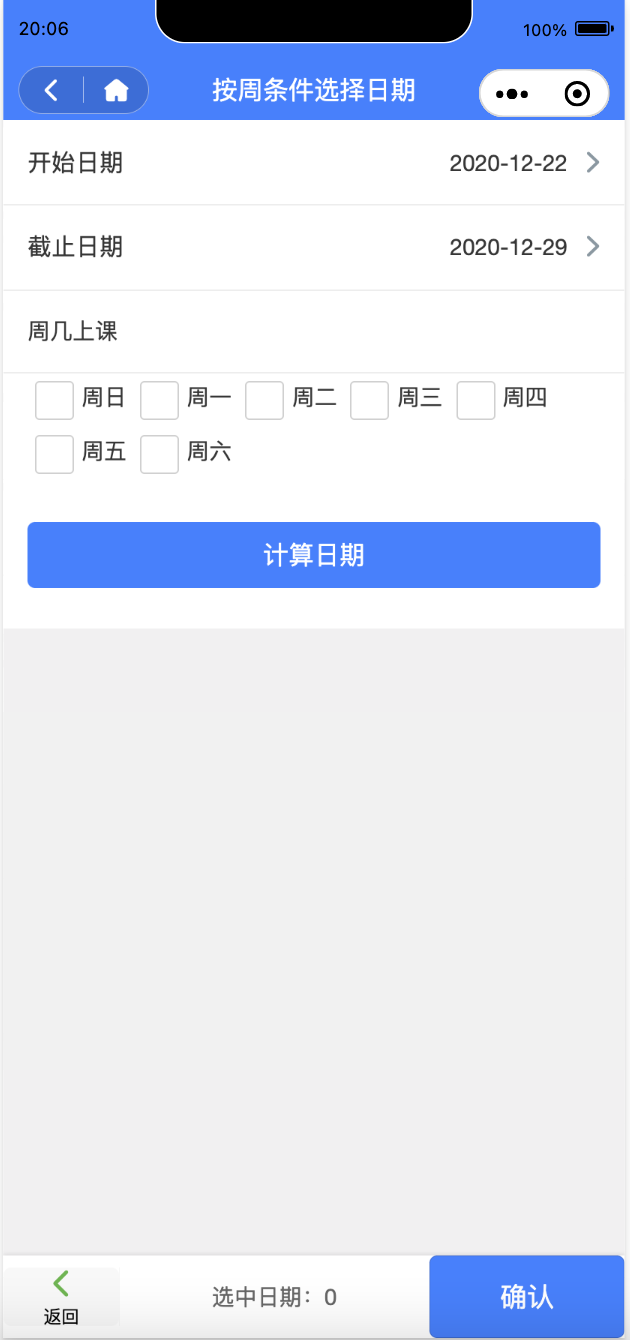The image size is (630, 1340).
Task: Enable the 周四 checkbox
Action: tap(476, 400)
